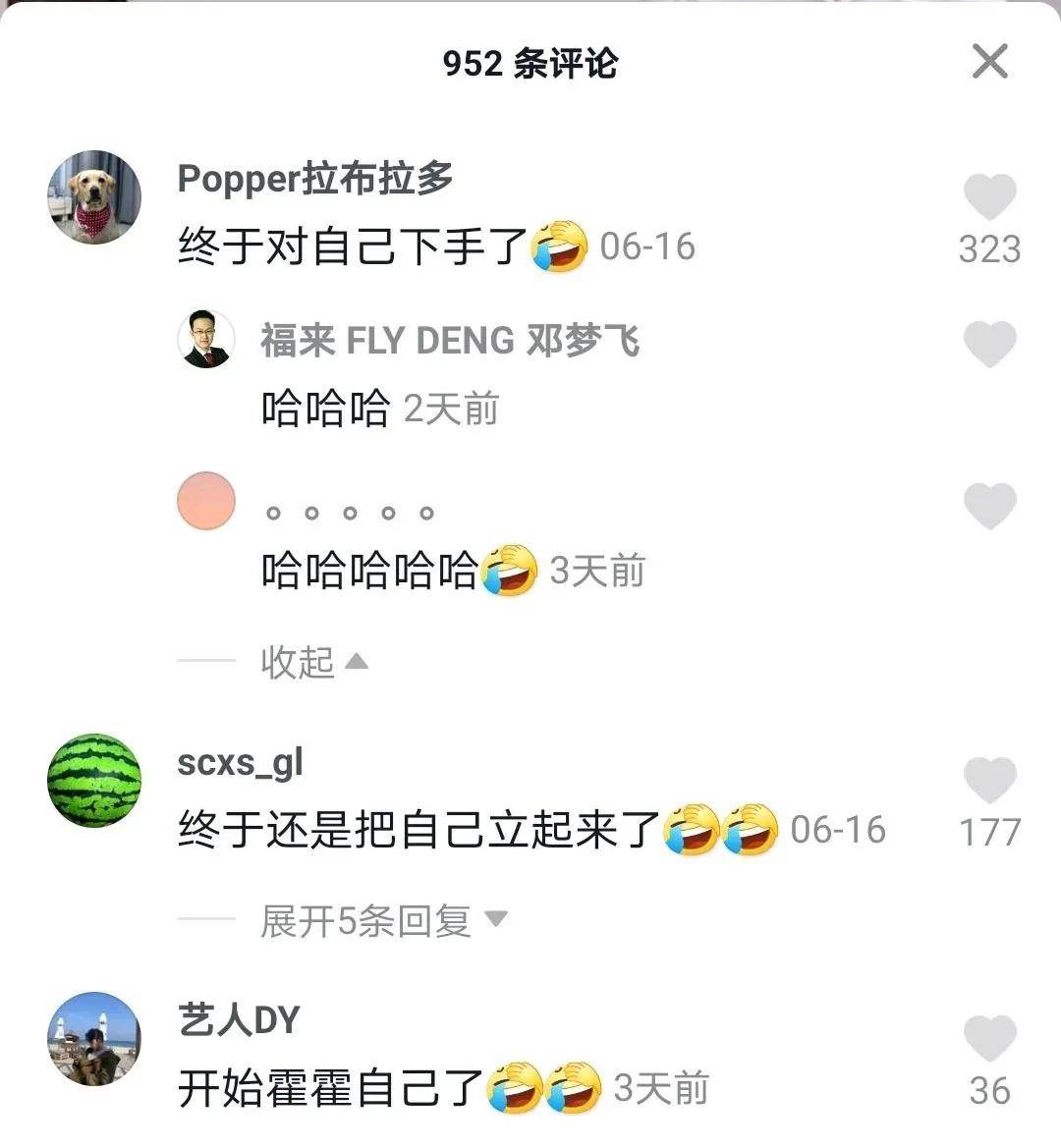Open 艺人DY's profile avatar

point(94,1038)
